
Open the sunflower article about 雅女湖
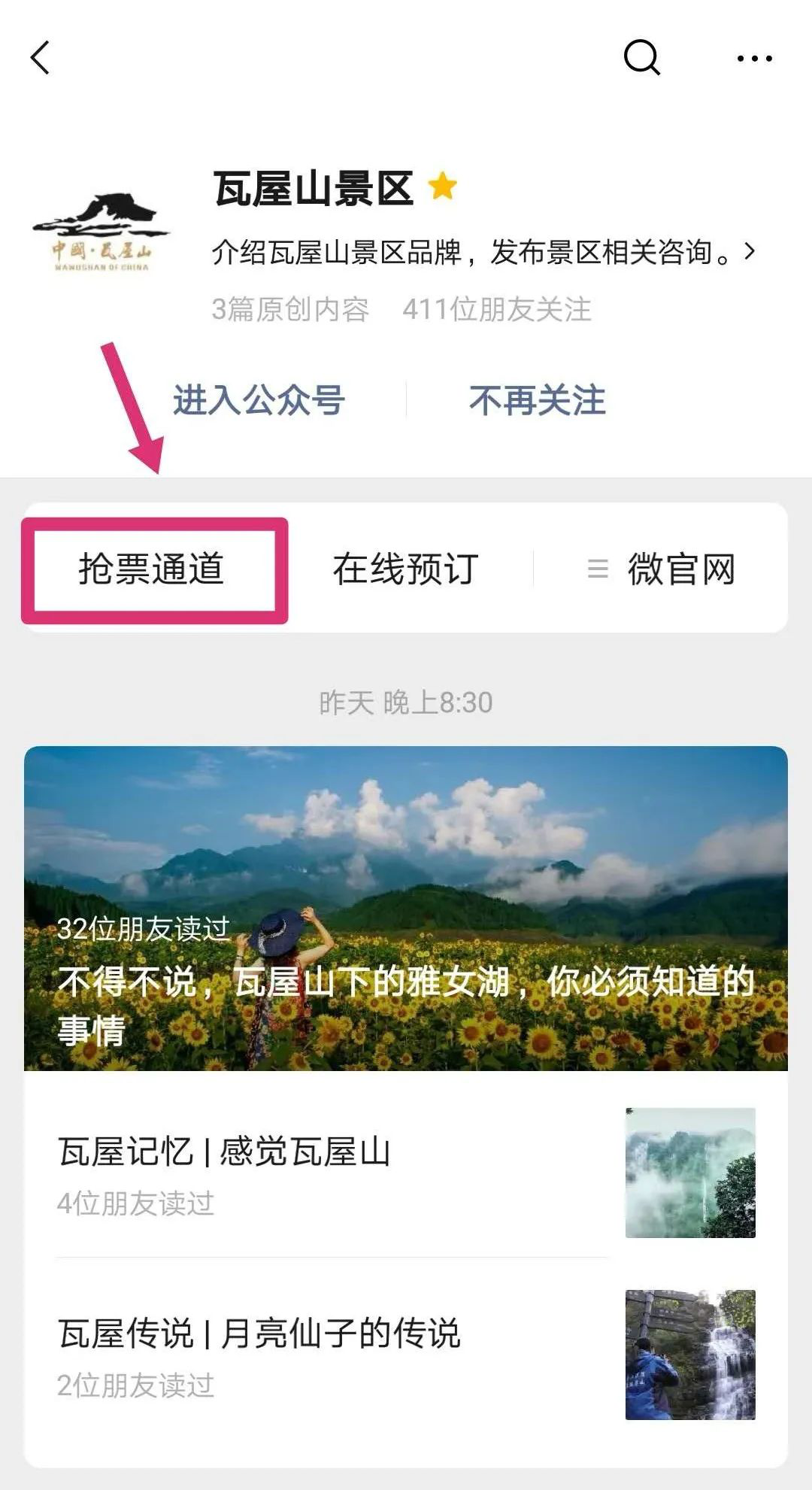406,908
